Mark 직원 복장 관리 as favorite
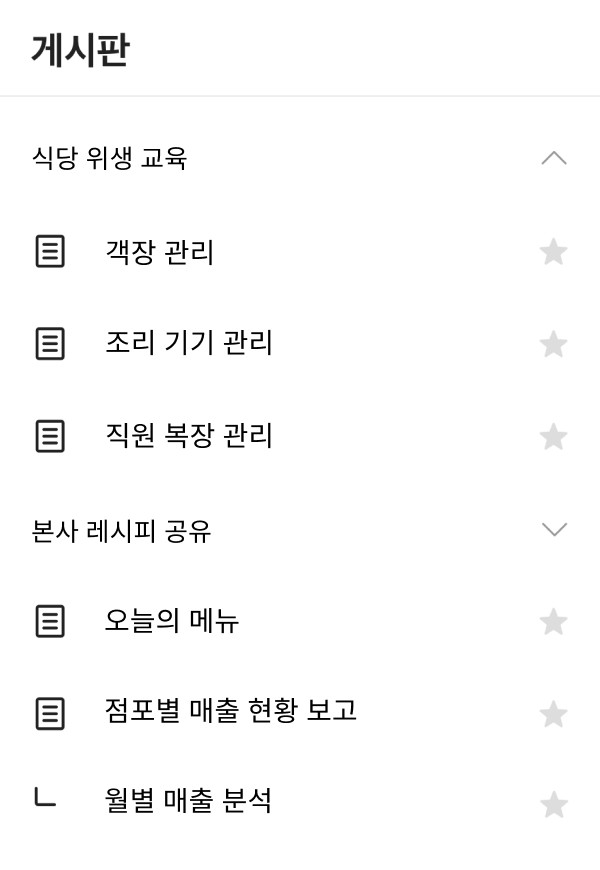 [553, 436]
